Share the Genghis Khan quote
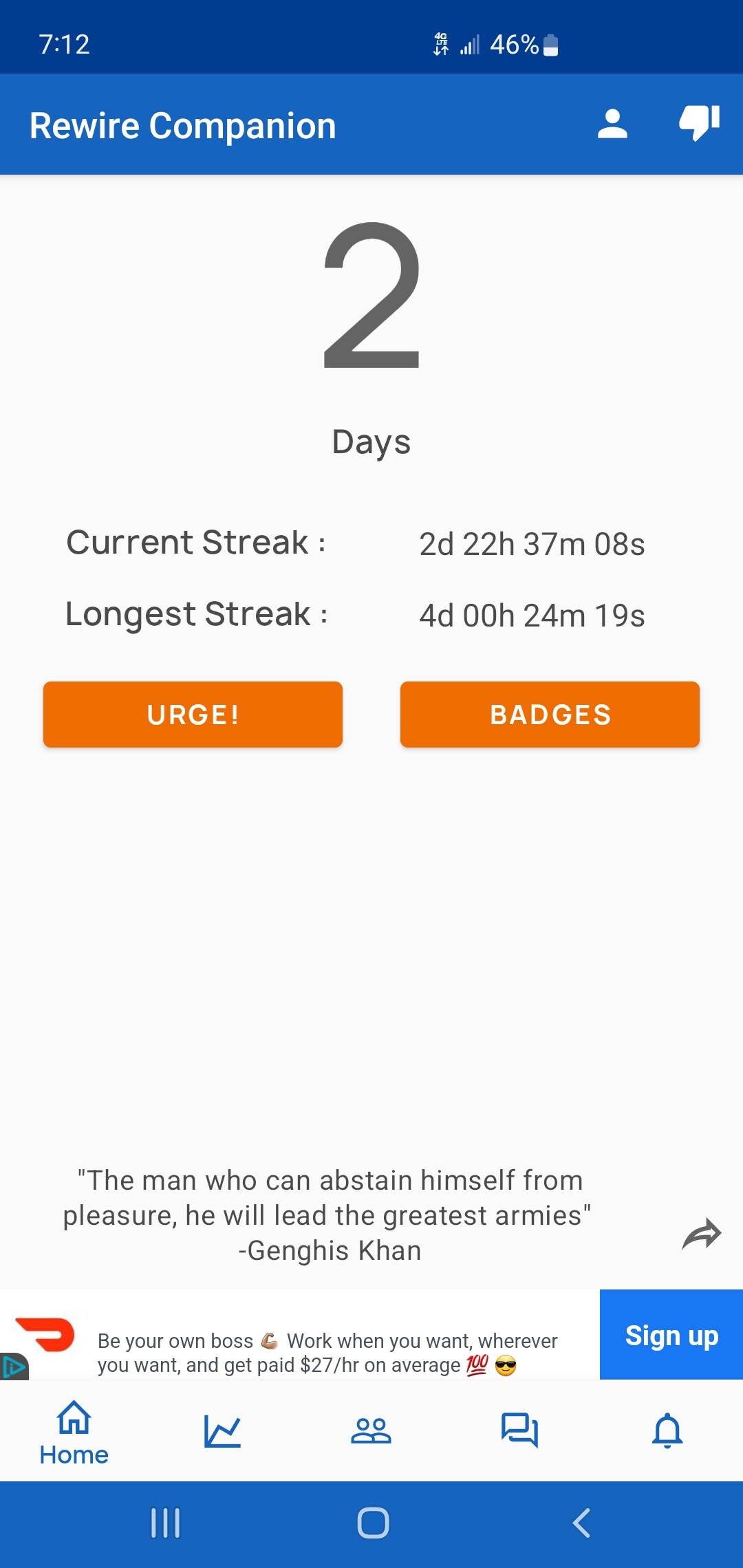The height and width of the screenshot is (1568, 743). click(x=701, y=1234)
